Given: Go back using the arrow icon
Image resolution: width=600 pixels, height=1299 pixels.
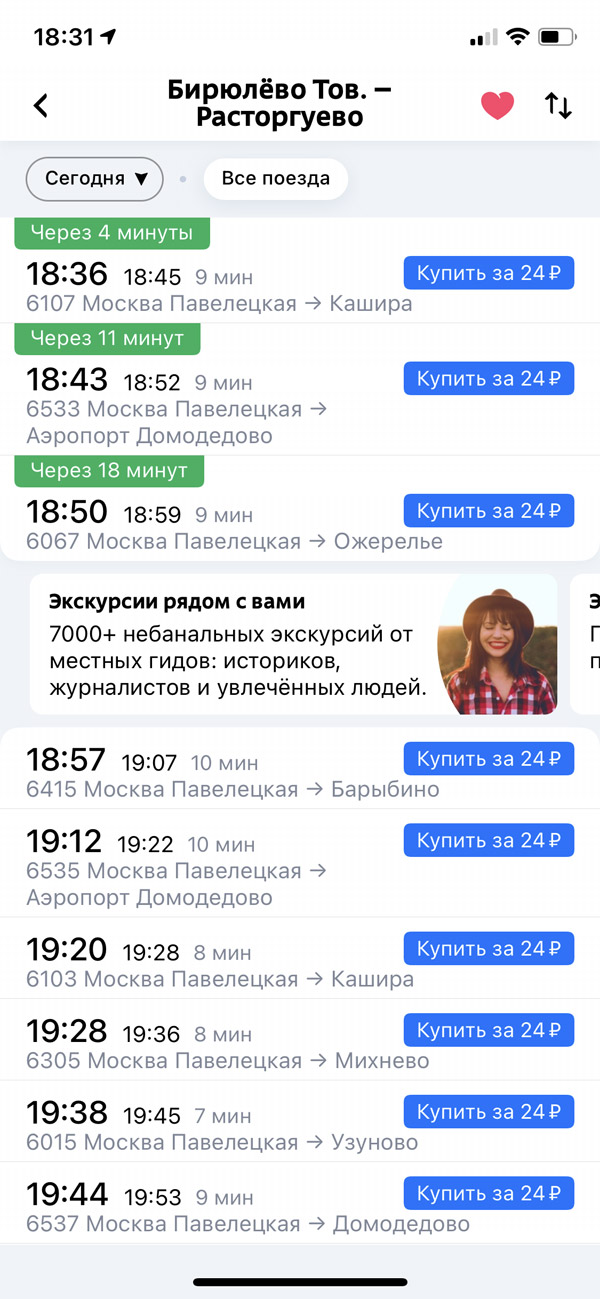Looking at the screenshot, I should click(x=41, y=105).
